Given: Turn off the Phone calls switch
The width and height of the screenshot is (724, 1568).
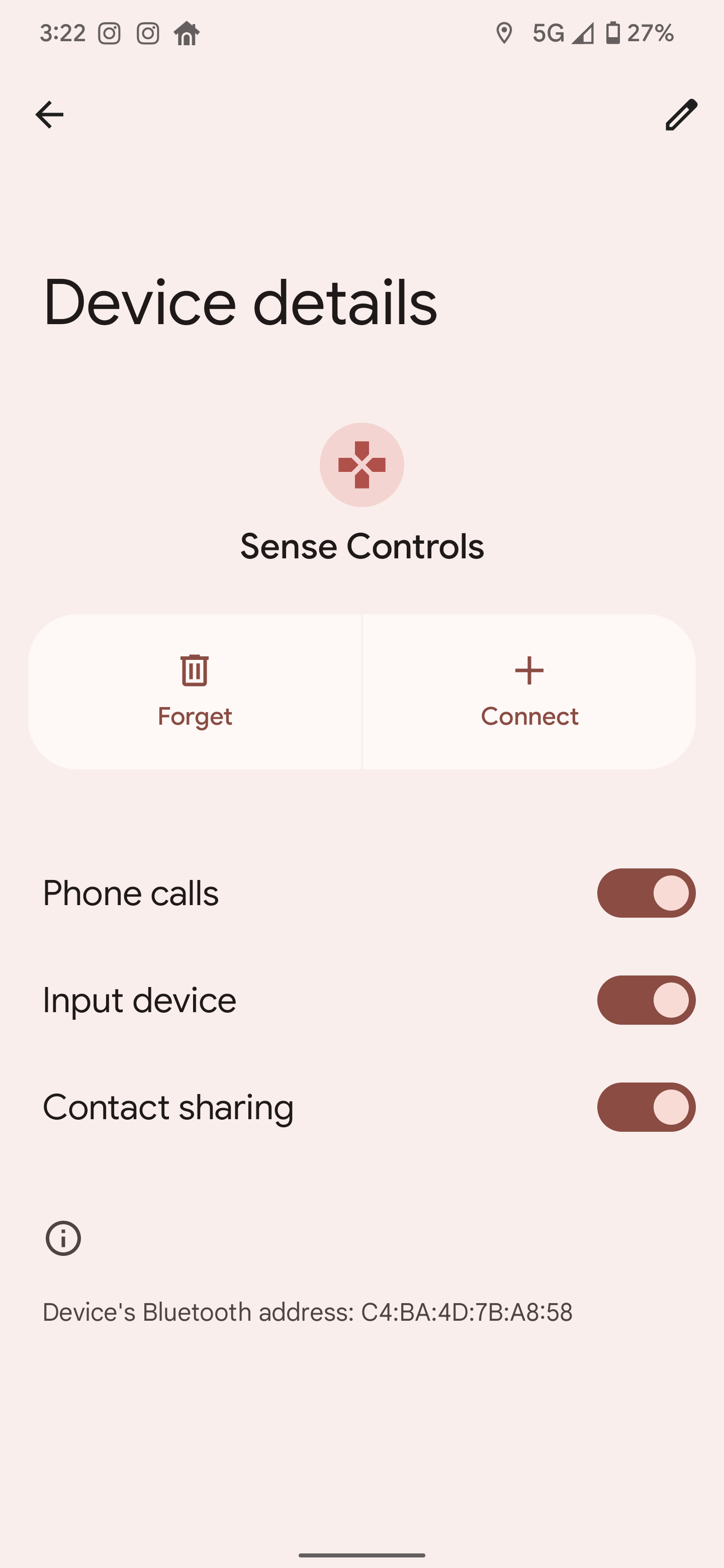Looking at the screenshot, I should (646, 893).
